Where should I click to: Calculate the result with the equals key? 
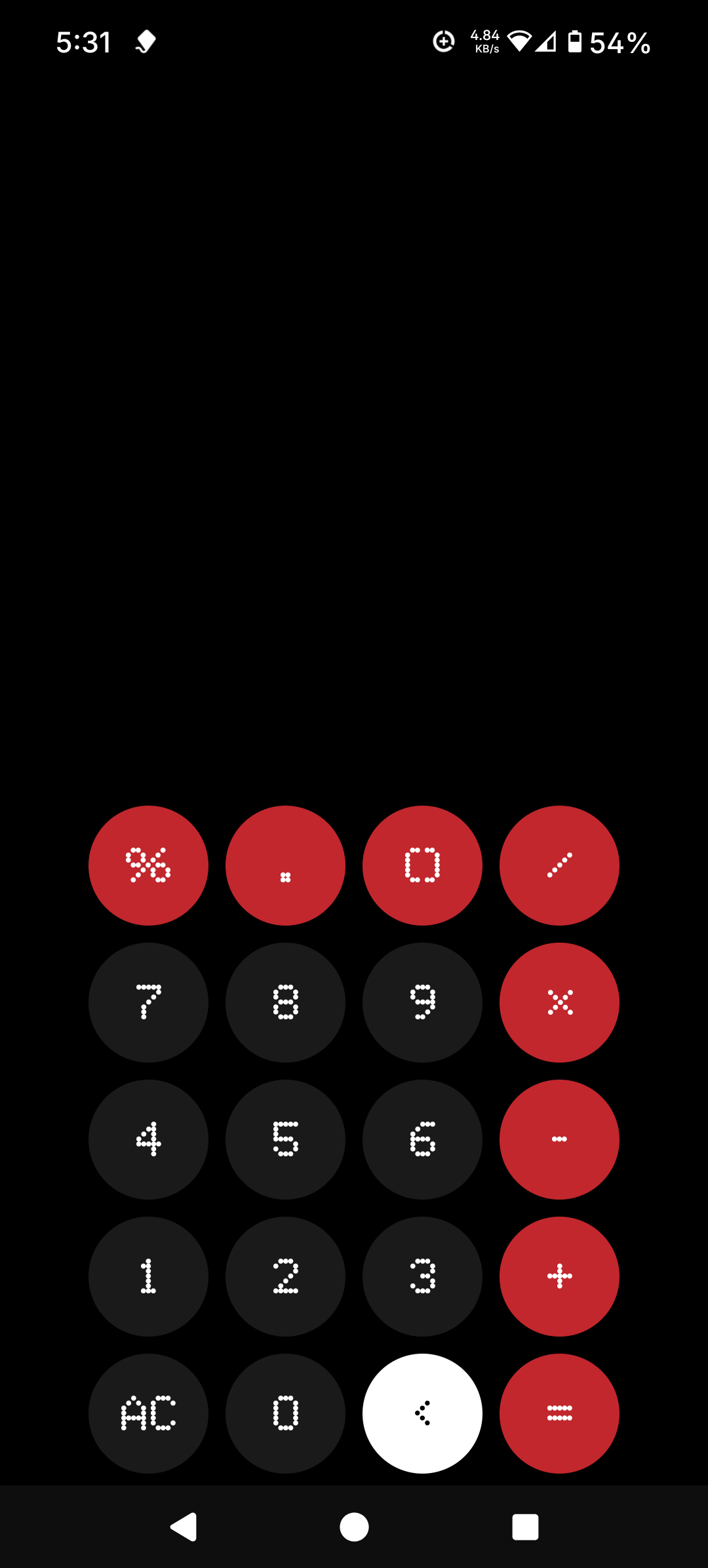click(x=559, y=1413)
